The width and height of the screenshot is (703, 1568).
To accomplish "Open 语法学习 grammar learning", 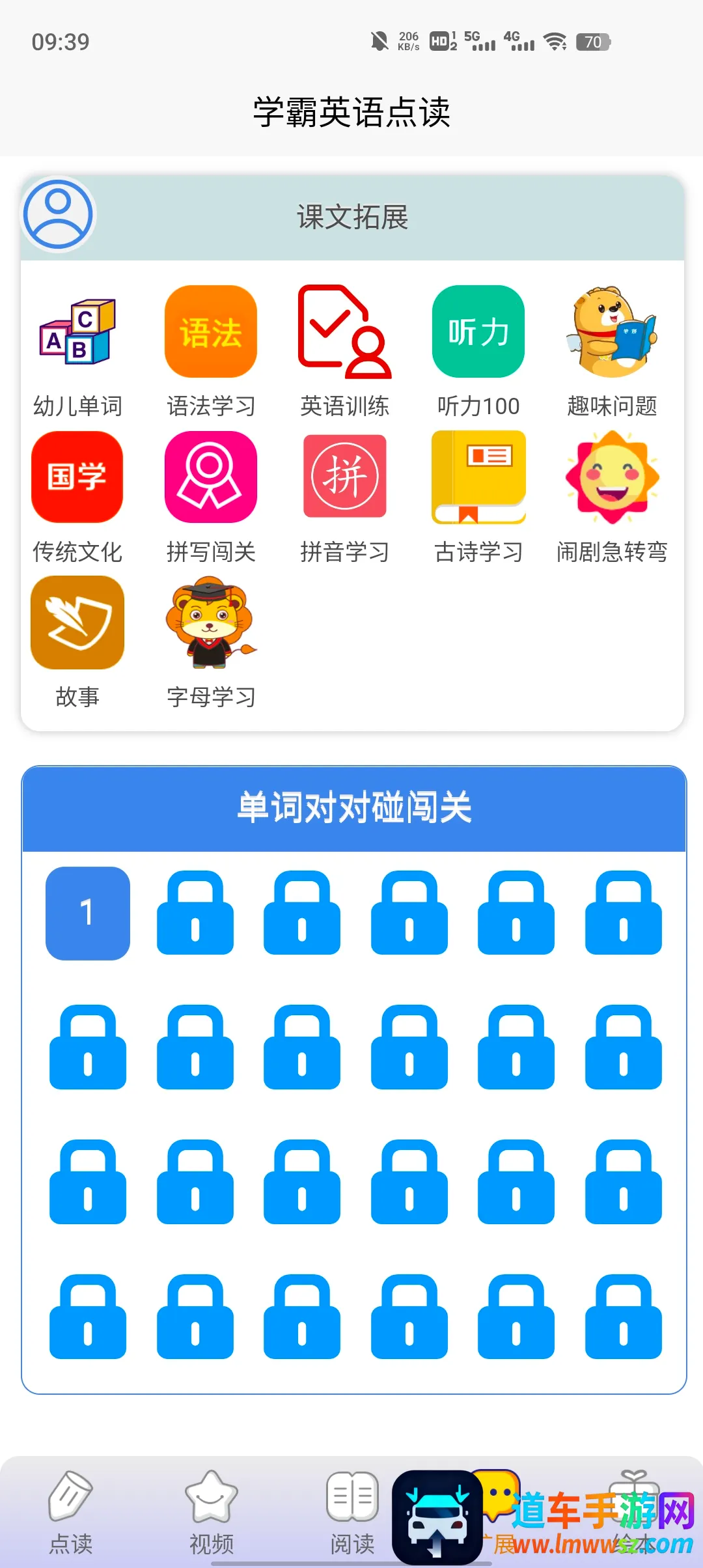I will tap(211, 352).
